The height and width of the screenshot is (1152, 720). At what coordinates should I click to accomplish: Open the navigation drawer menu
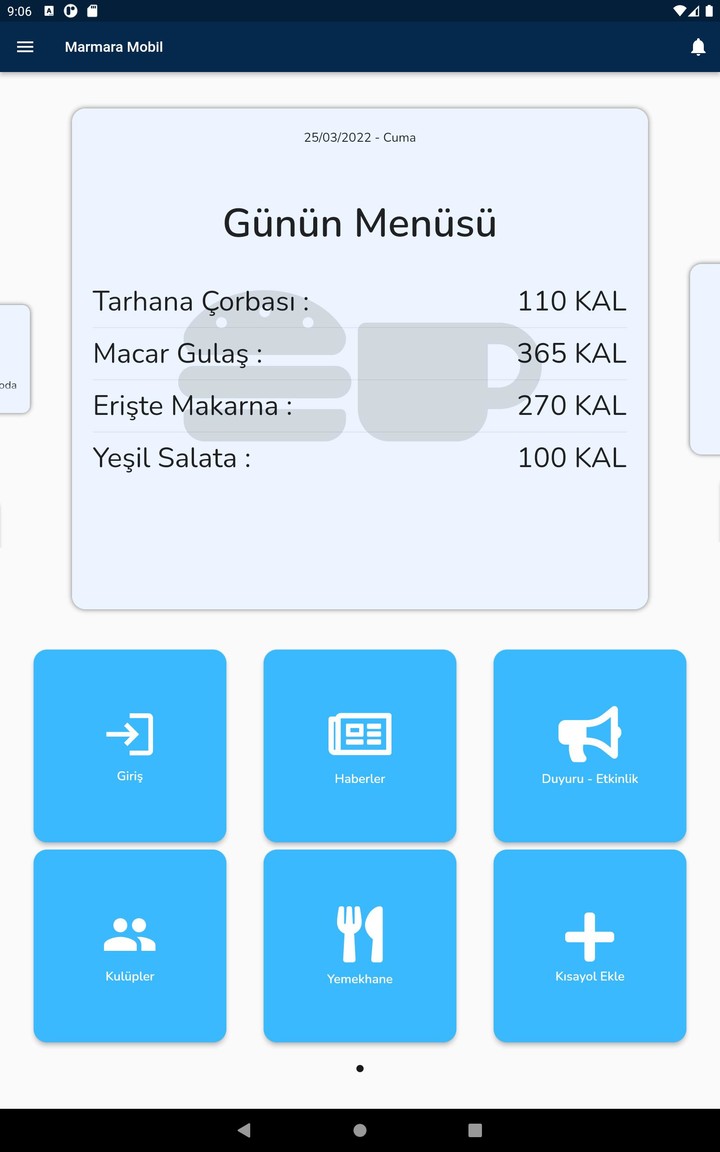[24, 46]
